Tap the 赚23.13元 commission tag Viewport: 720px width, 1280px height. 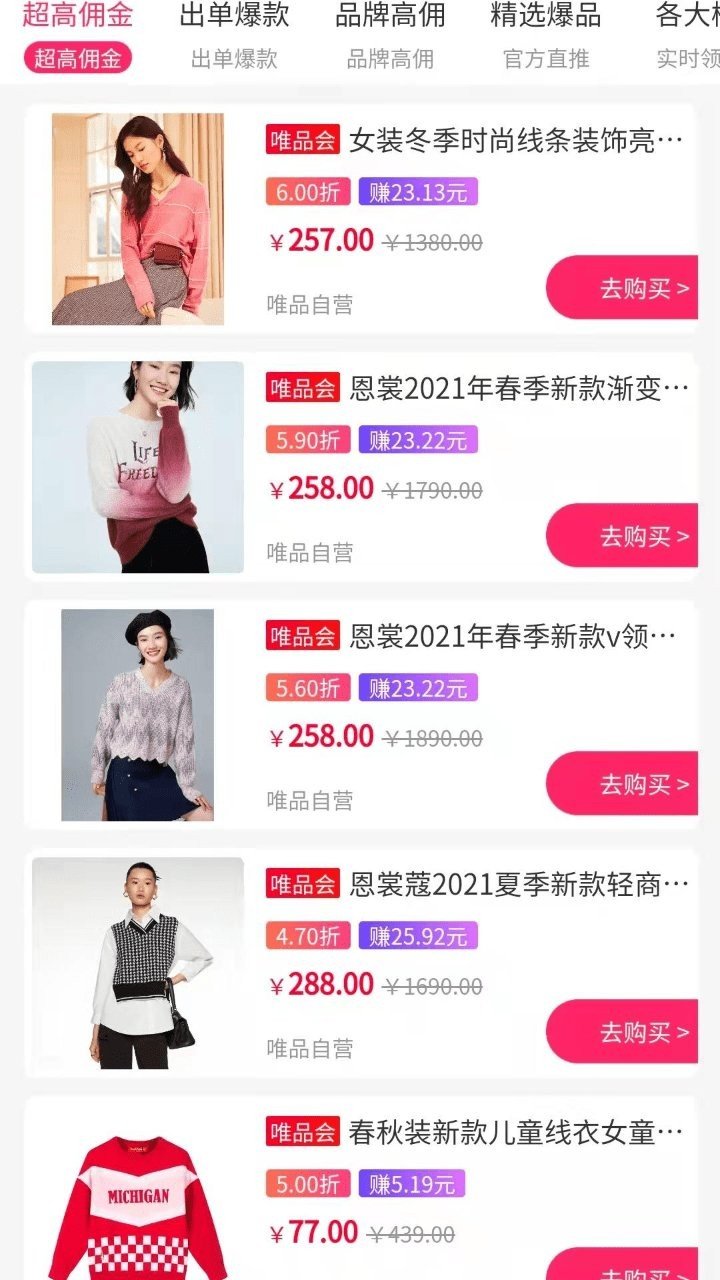(x=420, y=191)
